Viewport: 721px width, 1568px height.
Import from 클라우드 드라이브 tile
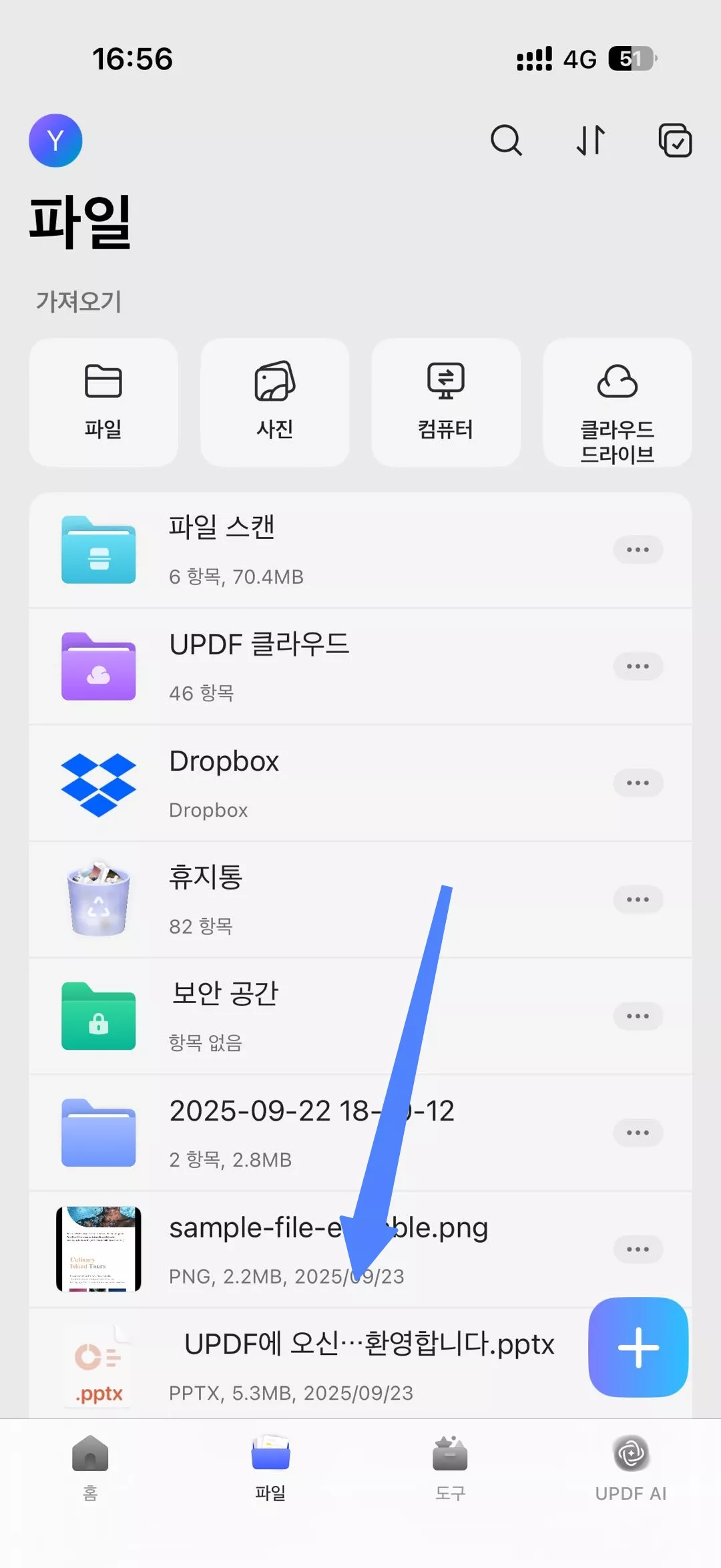(617, 402)
